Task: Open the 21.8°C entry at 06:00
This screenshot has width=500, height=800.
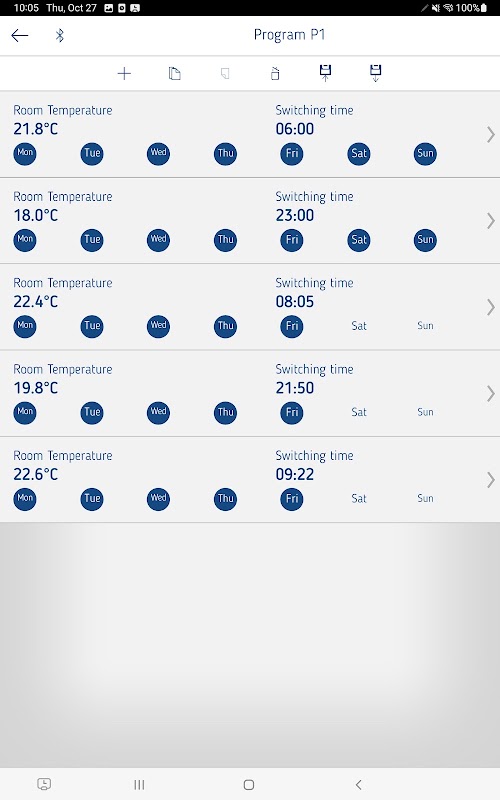Action: [x=250, y=135]
